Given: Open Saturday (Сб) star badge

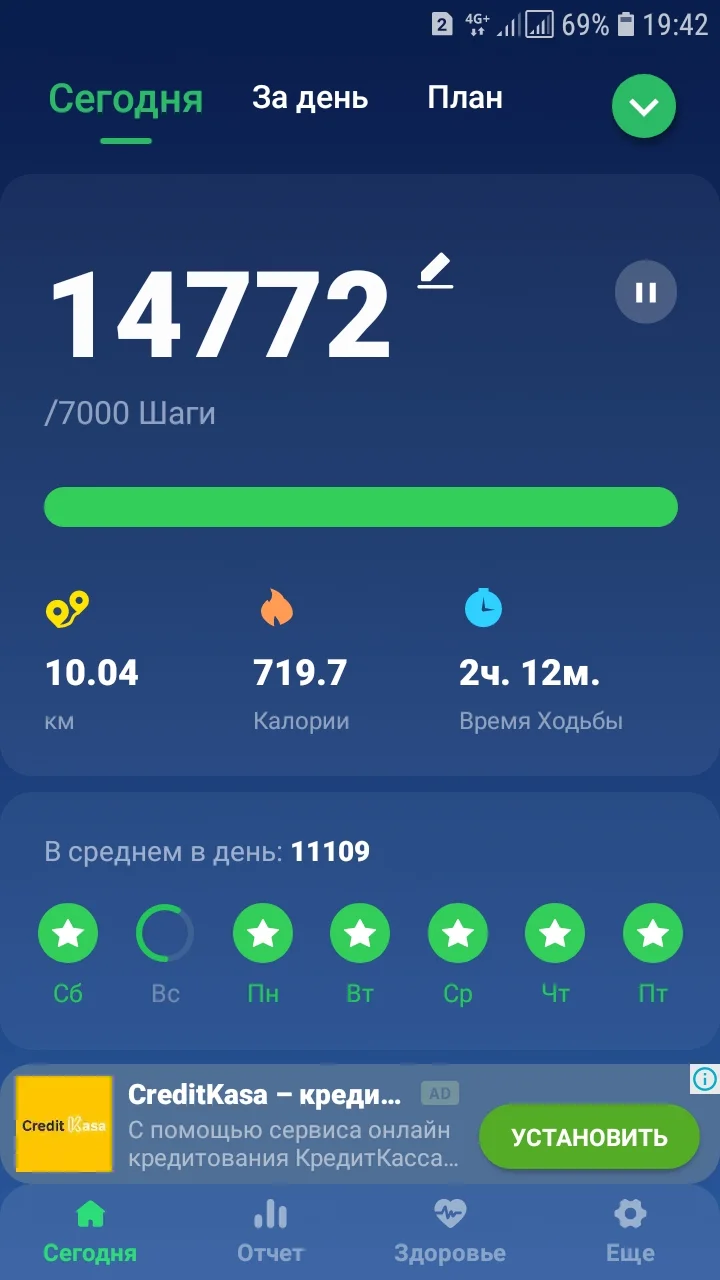Looking at the screenshot, I should (x=68, y=934).
